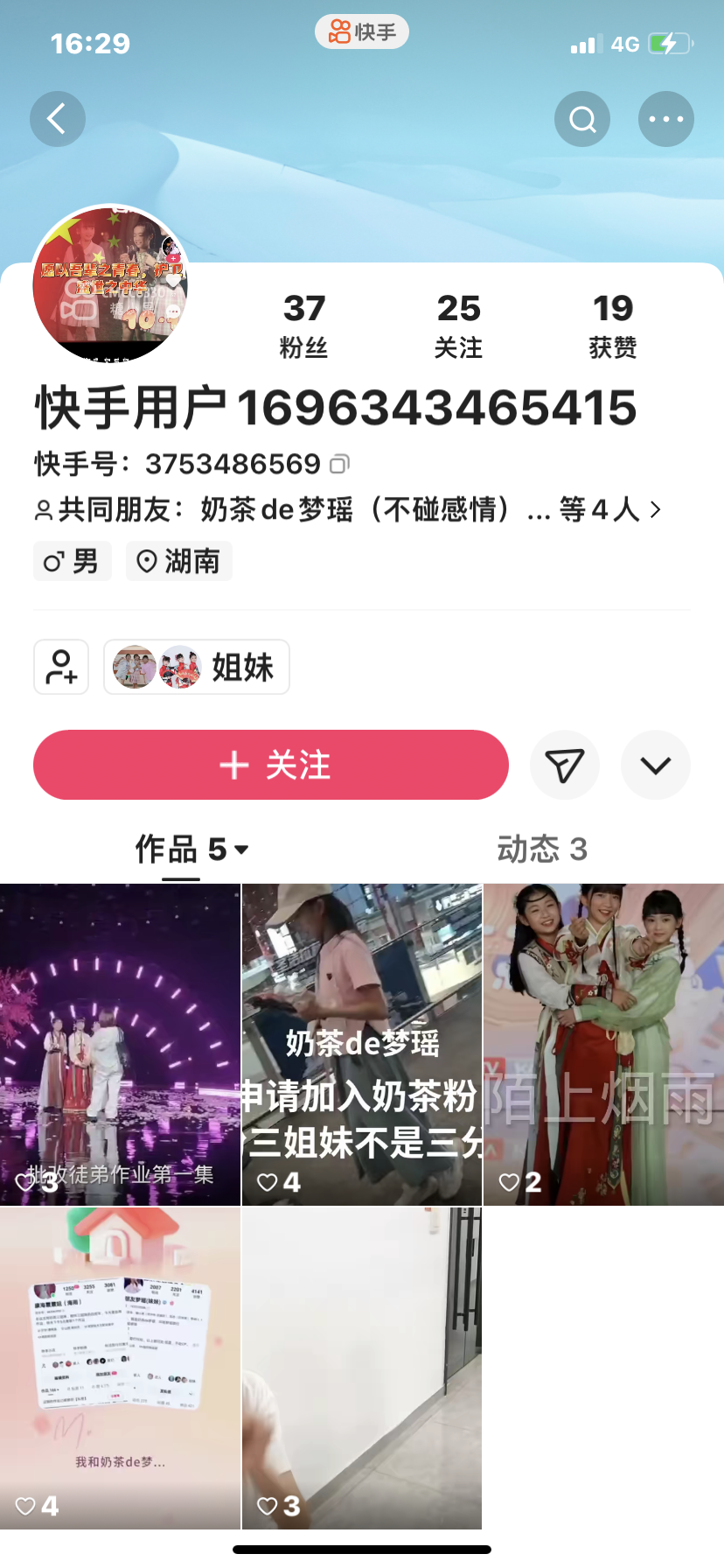Tap the add-friend person icon

click(61, 667)
